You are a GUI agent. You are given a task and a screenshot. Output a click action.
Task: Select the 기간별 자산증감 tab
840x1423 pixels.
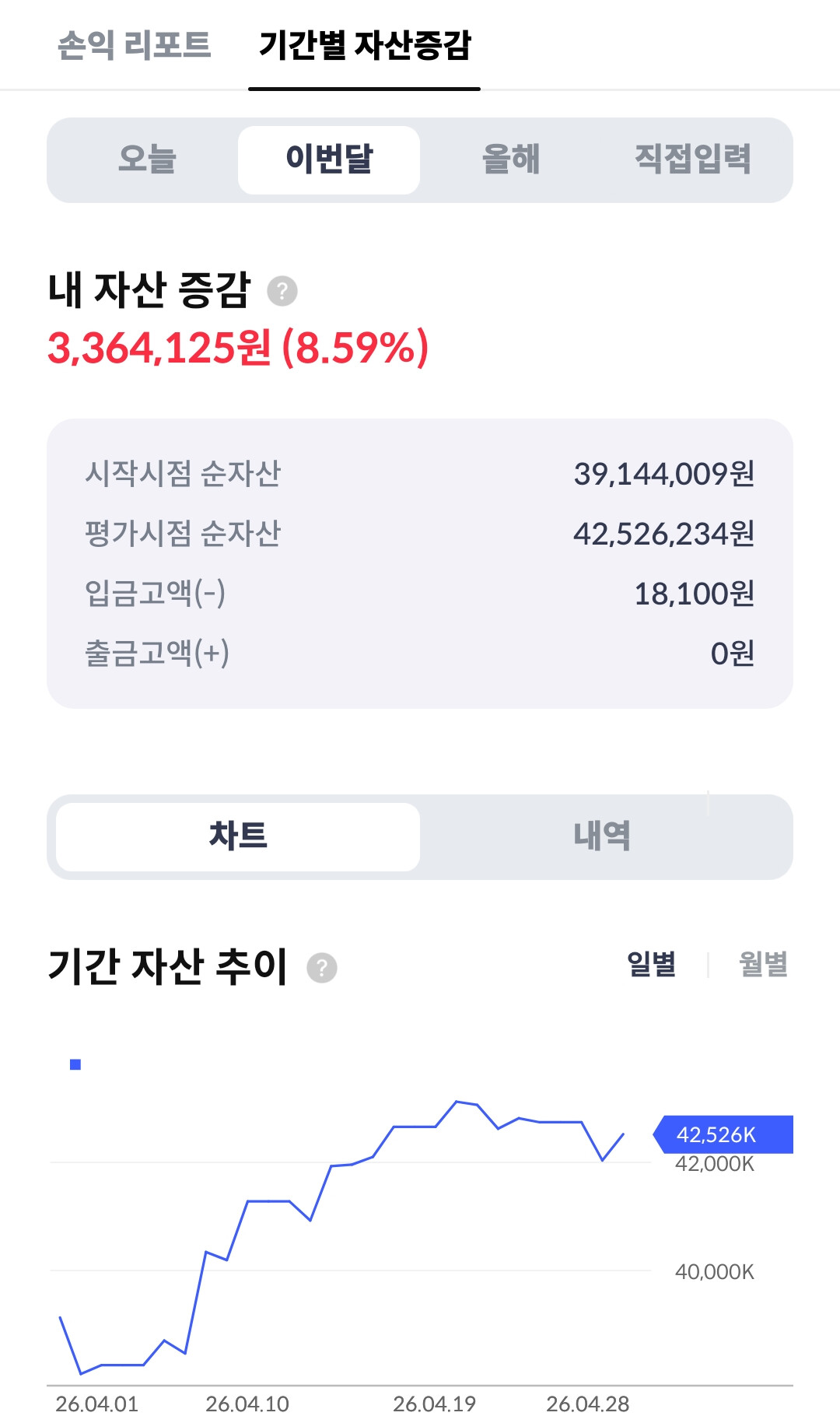[x=365, y=45]
